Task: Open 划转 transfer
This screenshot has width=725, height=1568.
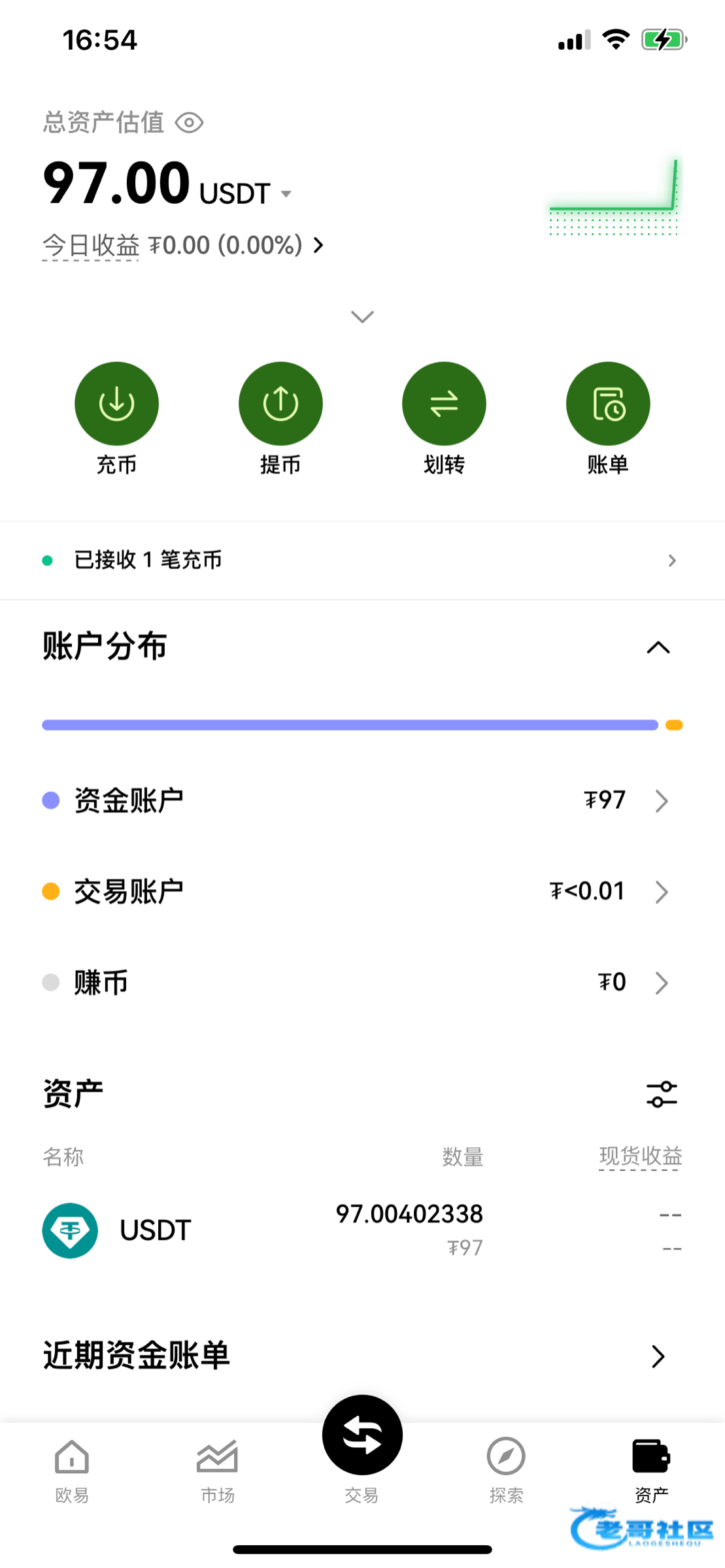Action: pyautogui.click(x=444, y=404)
